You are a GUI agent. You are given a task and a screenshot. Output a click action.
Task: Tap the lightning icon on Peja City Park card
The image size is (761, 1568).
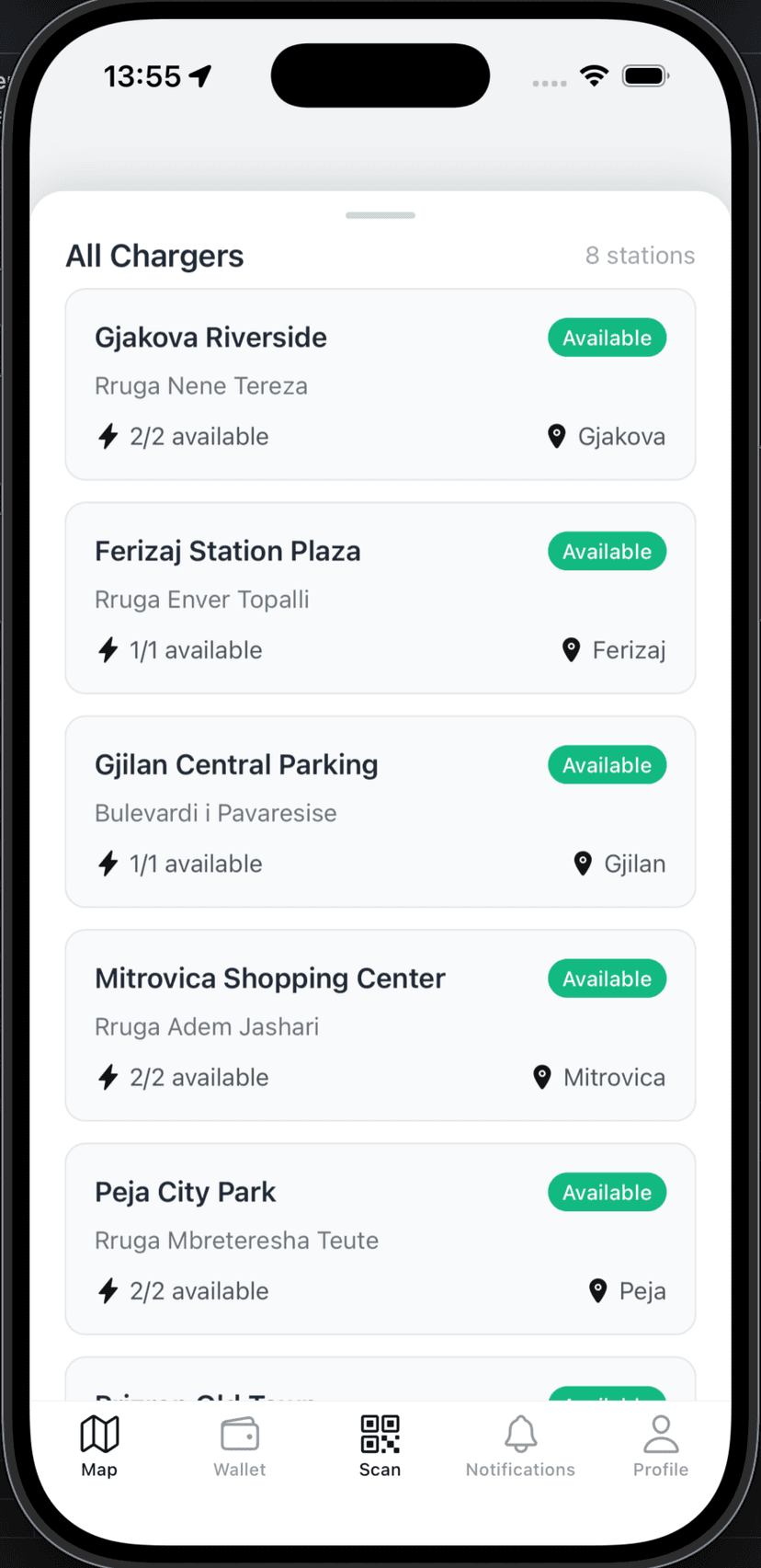(108, 1290)
